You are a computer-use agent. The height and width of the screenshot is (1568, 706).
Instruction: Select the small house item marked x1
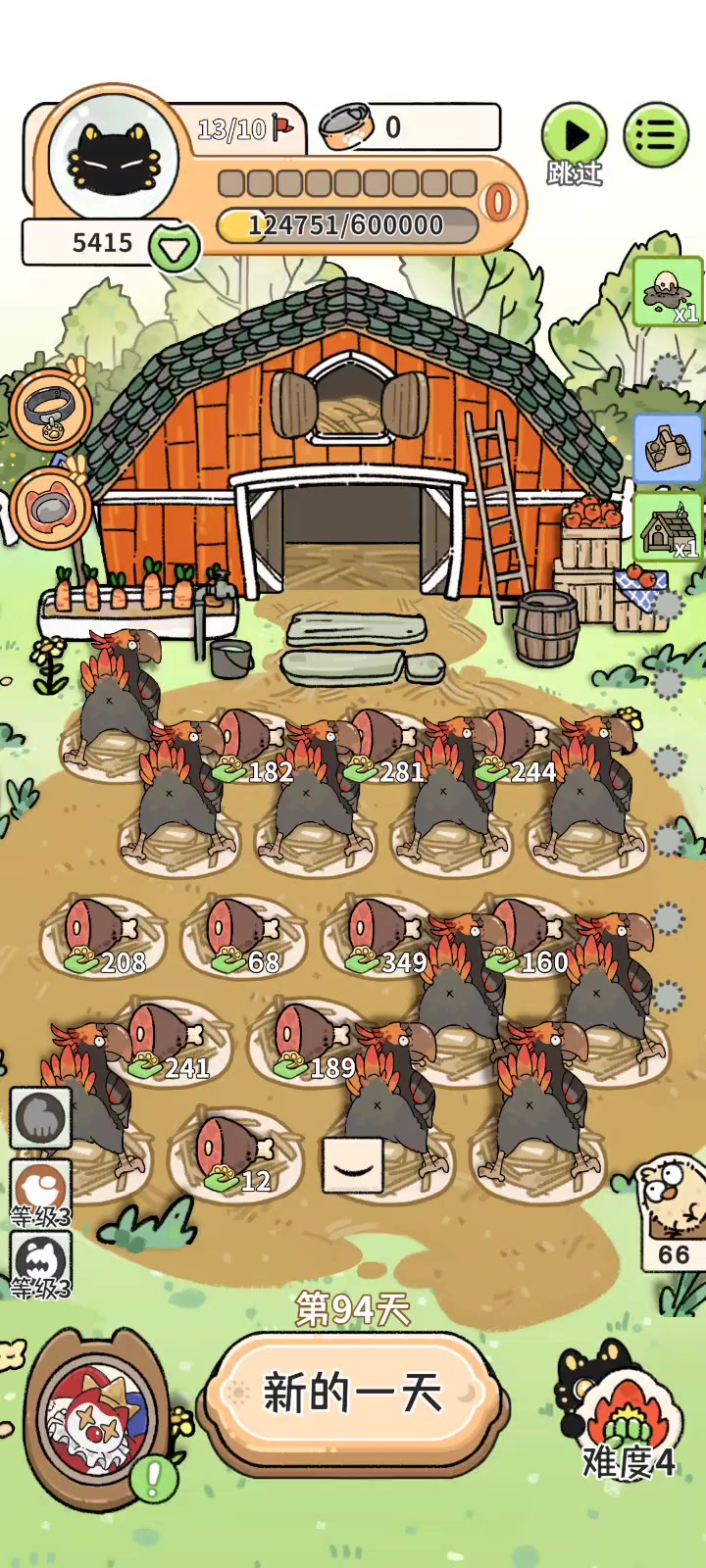[668, 528]
